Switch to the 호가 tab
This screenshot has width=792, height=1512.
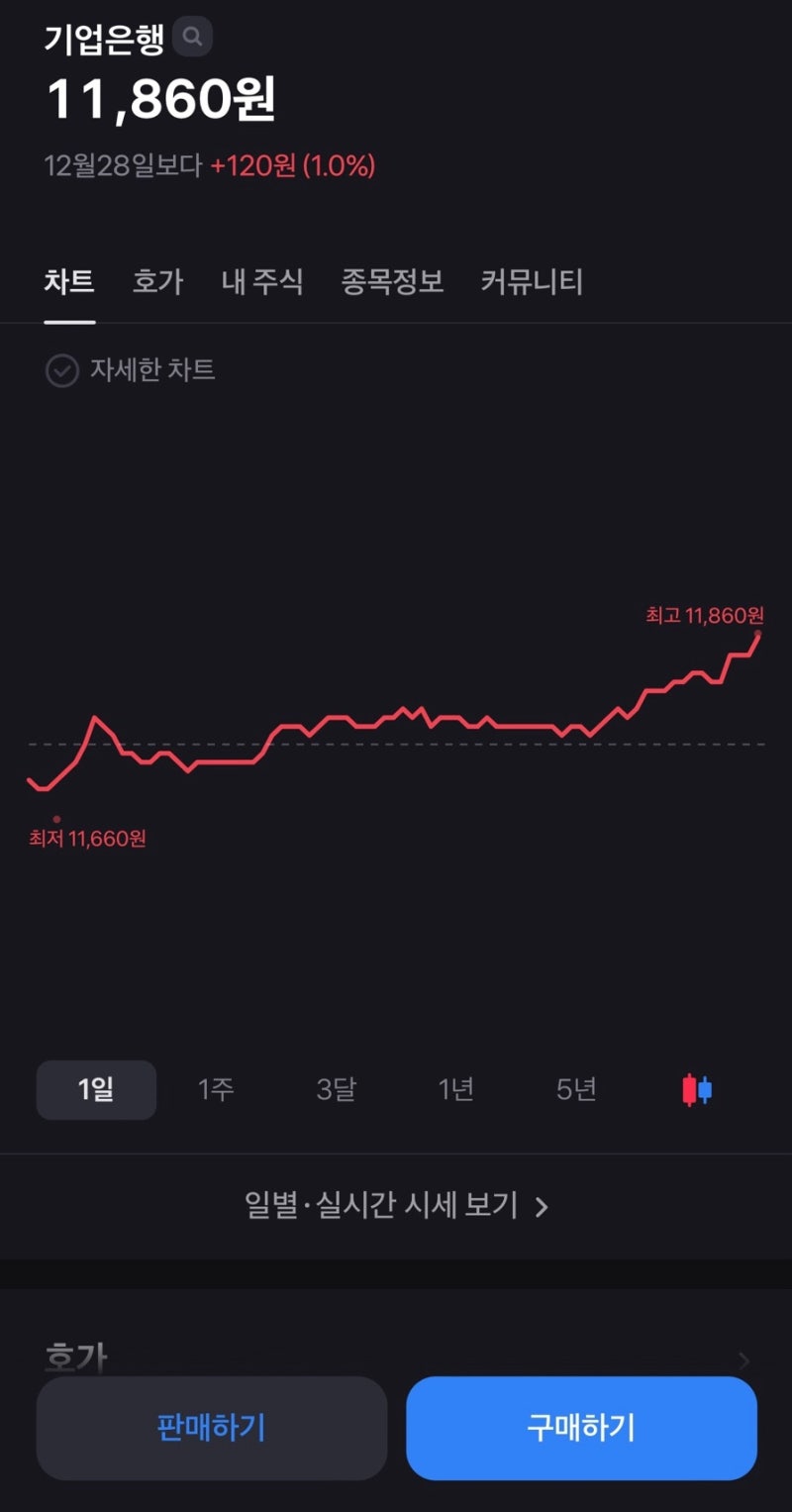(158, 282)
